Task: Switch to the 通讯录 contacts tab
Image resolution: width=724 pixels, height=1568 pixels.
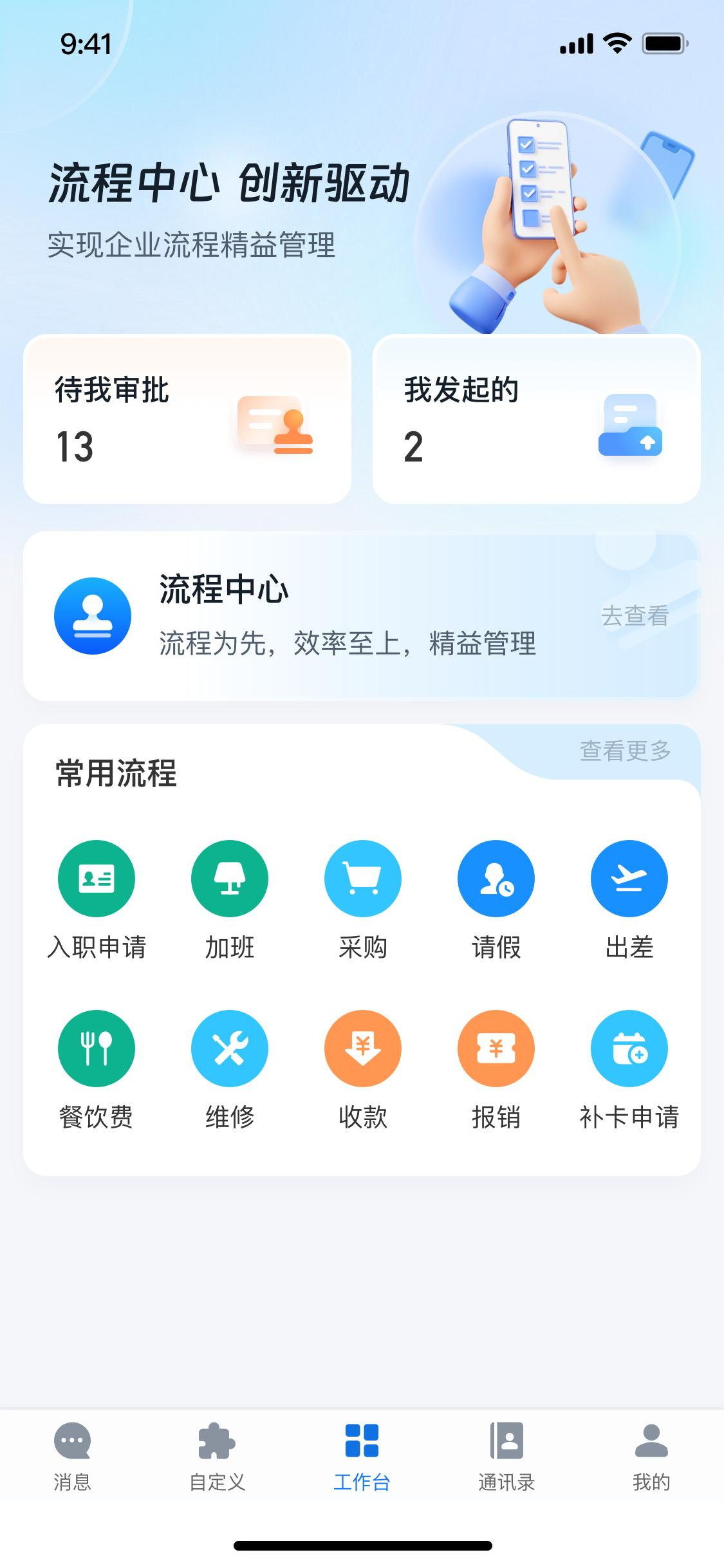Action: pos(506,1457)
